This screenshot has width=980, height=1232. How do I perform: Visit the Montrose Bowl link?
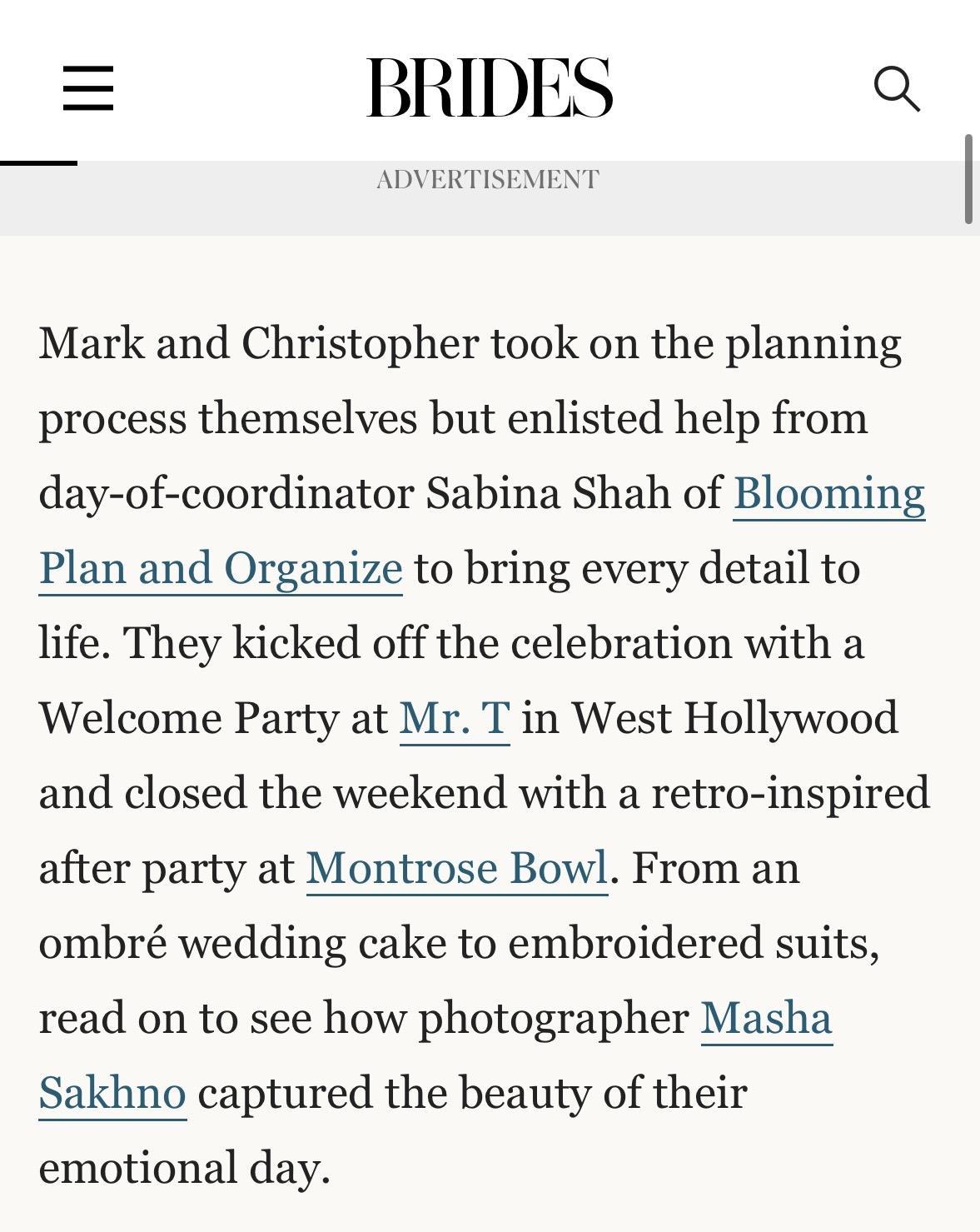coord(457,868)
